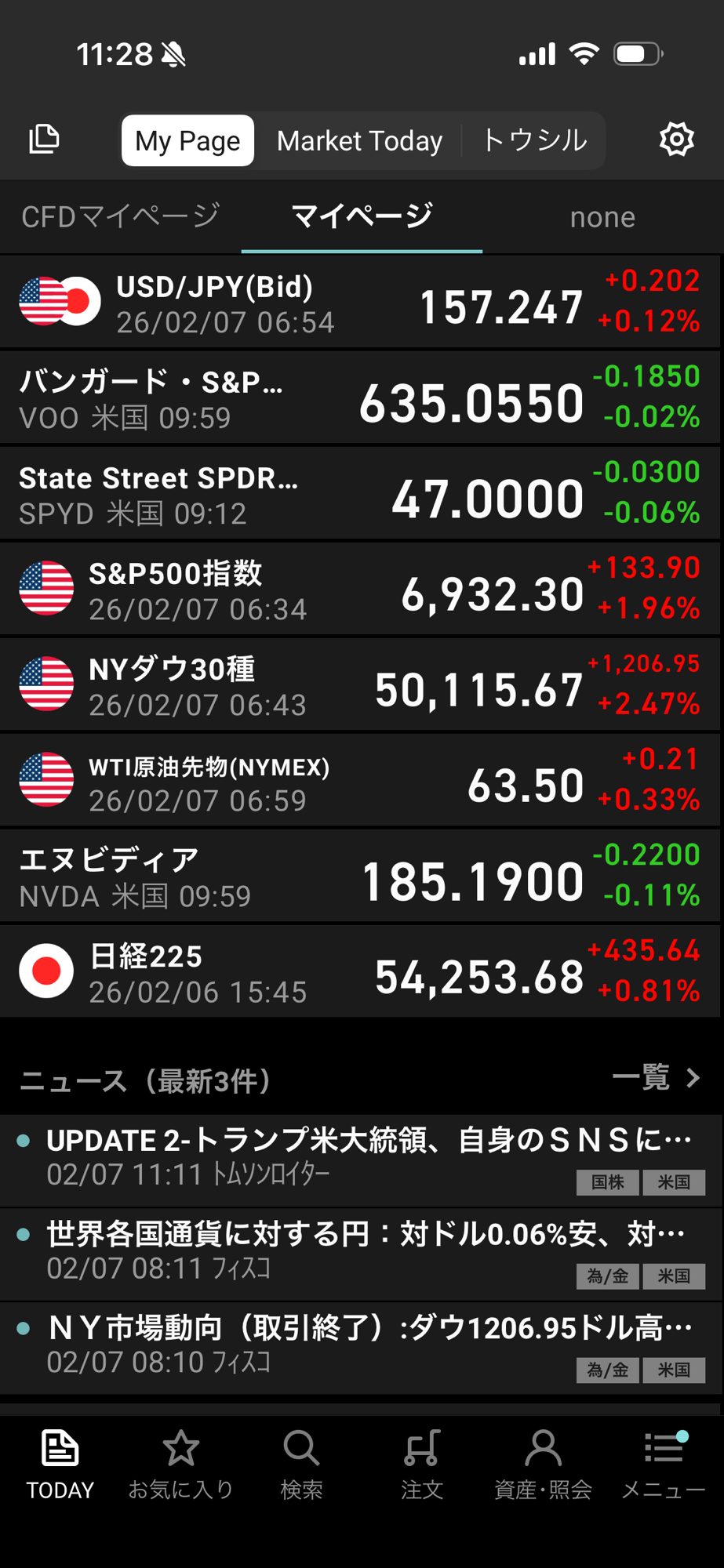Open USD/JPY(Bid) quote details
This screenshot has height=1568, width=724.
click(361, 303)
